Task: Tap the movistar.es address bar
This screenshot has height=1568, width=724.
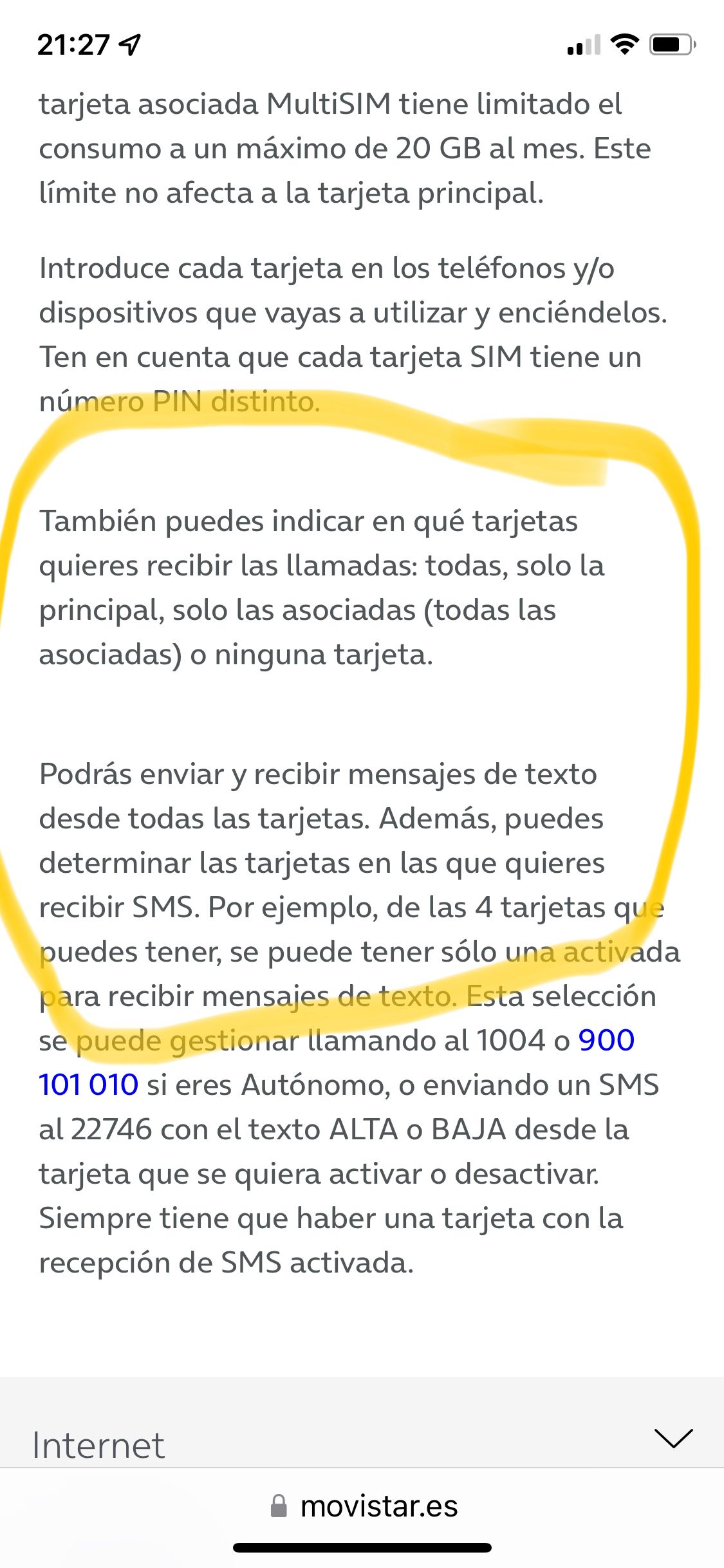Action: (364, 1506)
